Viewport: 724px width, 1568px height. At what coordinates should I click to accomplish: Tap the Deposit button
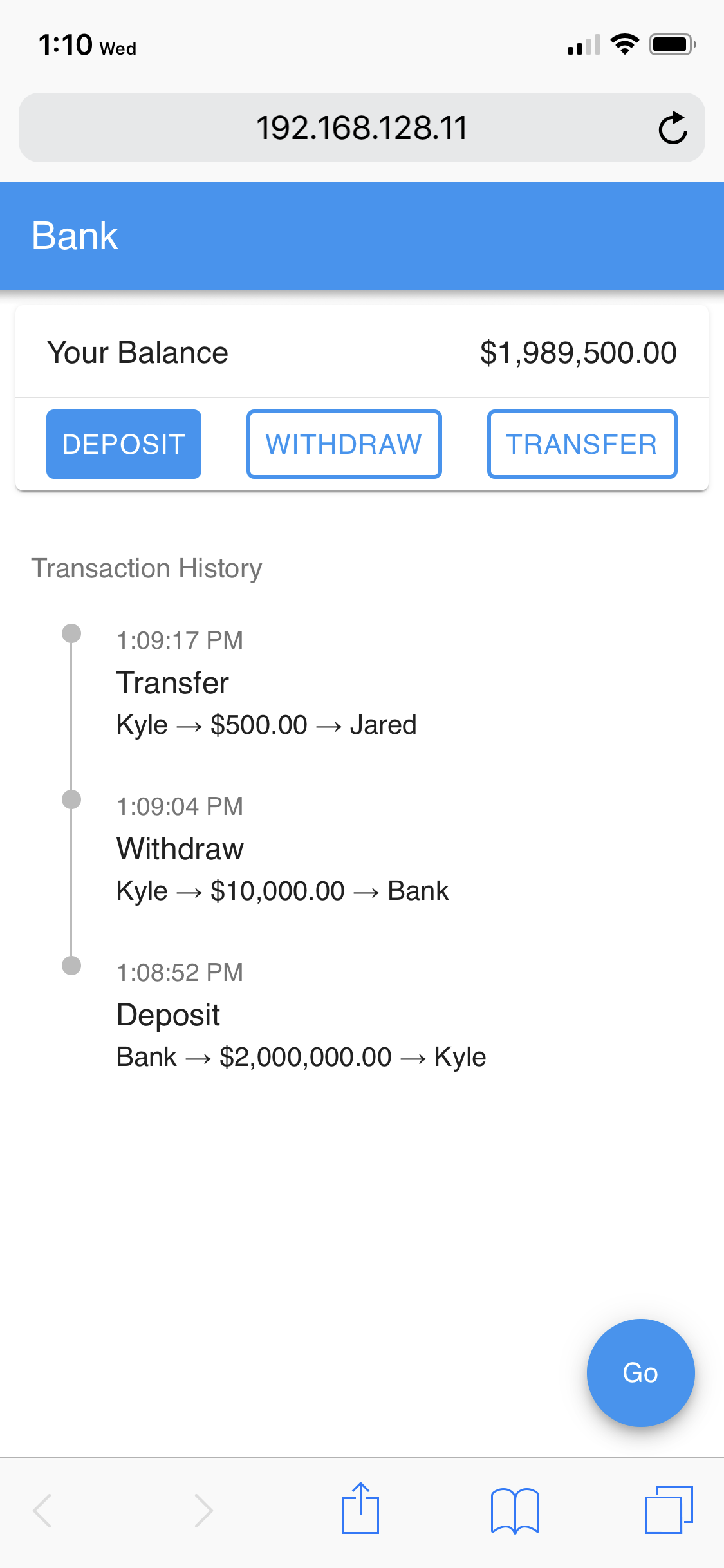pyautogui.click(x=124, y=444)
